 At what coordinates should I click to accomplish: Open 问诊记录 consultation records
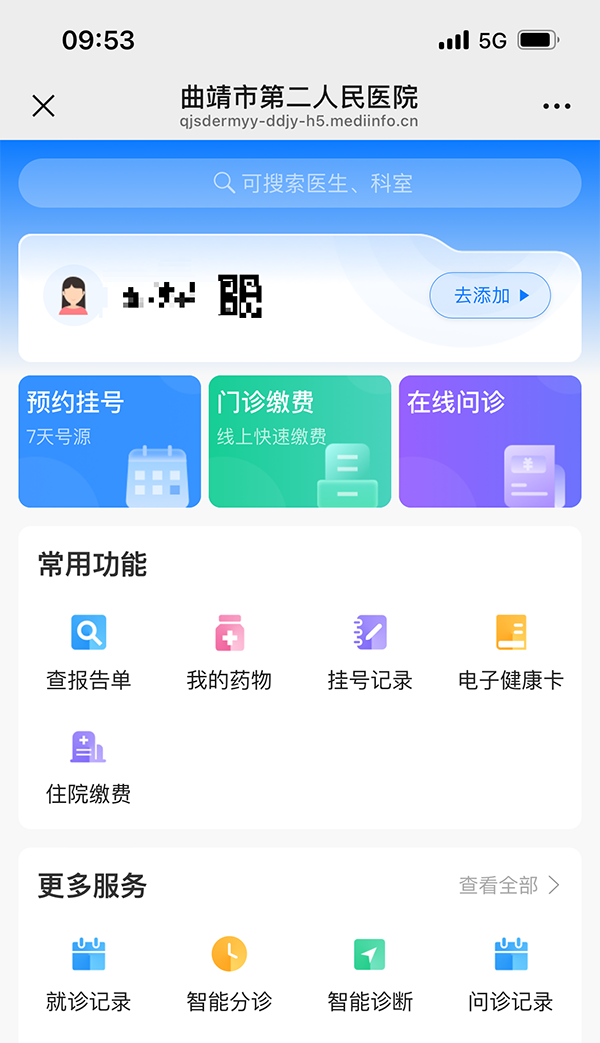pyautogui.click(x=511, y=973)
